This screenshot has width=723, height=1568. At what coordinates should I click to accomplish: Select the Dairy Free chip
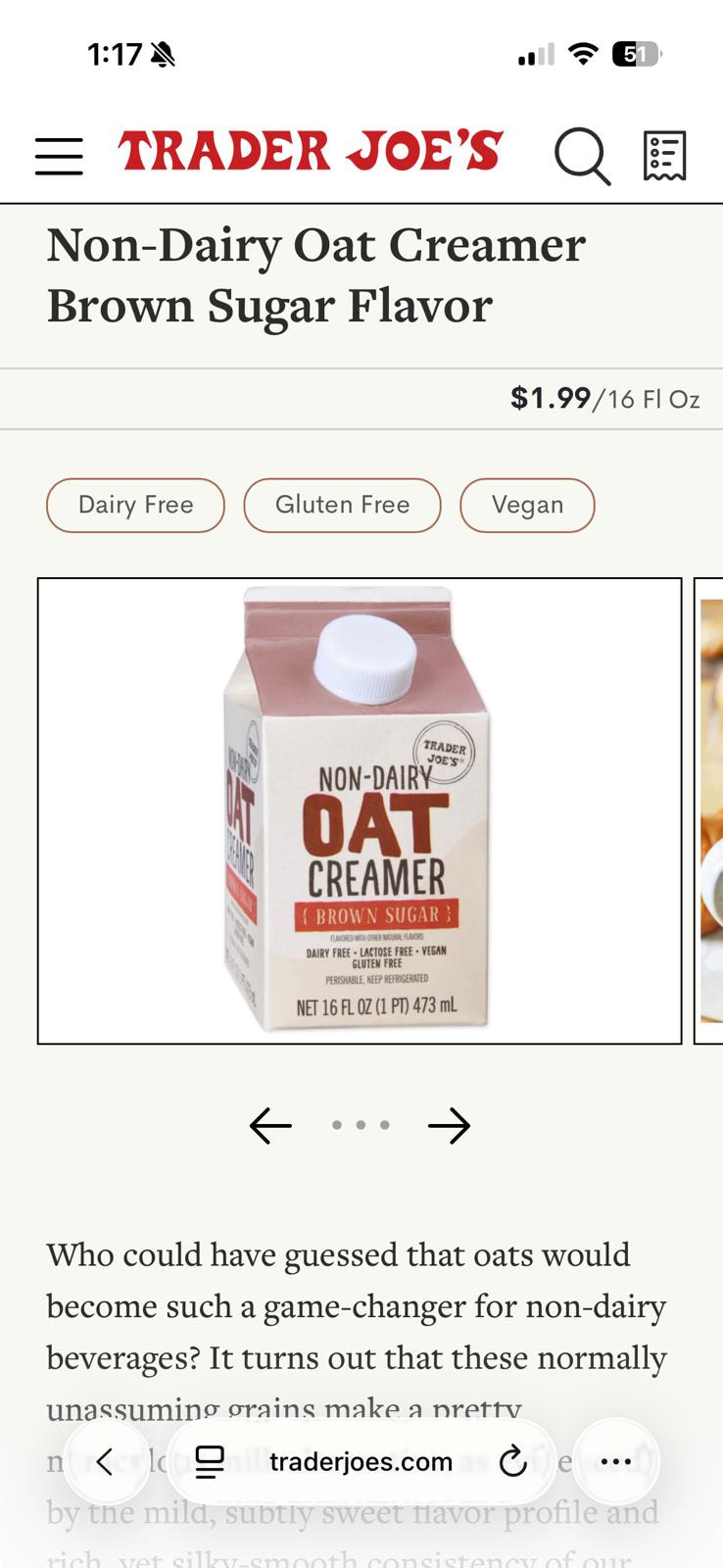click(x=135, y=505)
